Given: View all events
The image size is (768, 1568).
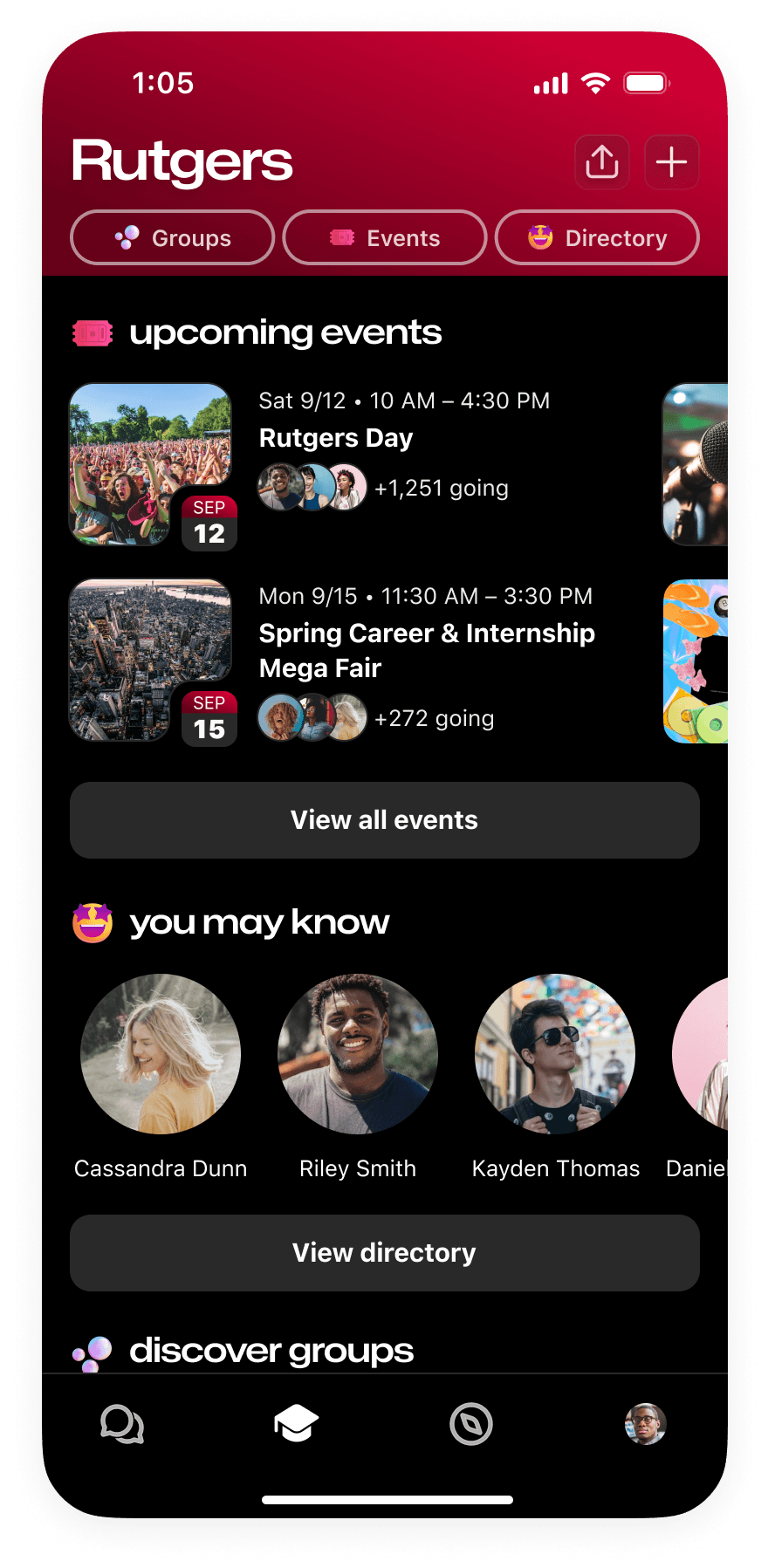Looking at the screenshot, I should coord(385,820).
